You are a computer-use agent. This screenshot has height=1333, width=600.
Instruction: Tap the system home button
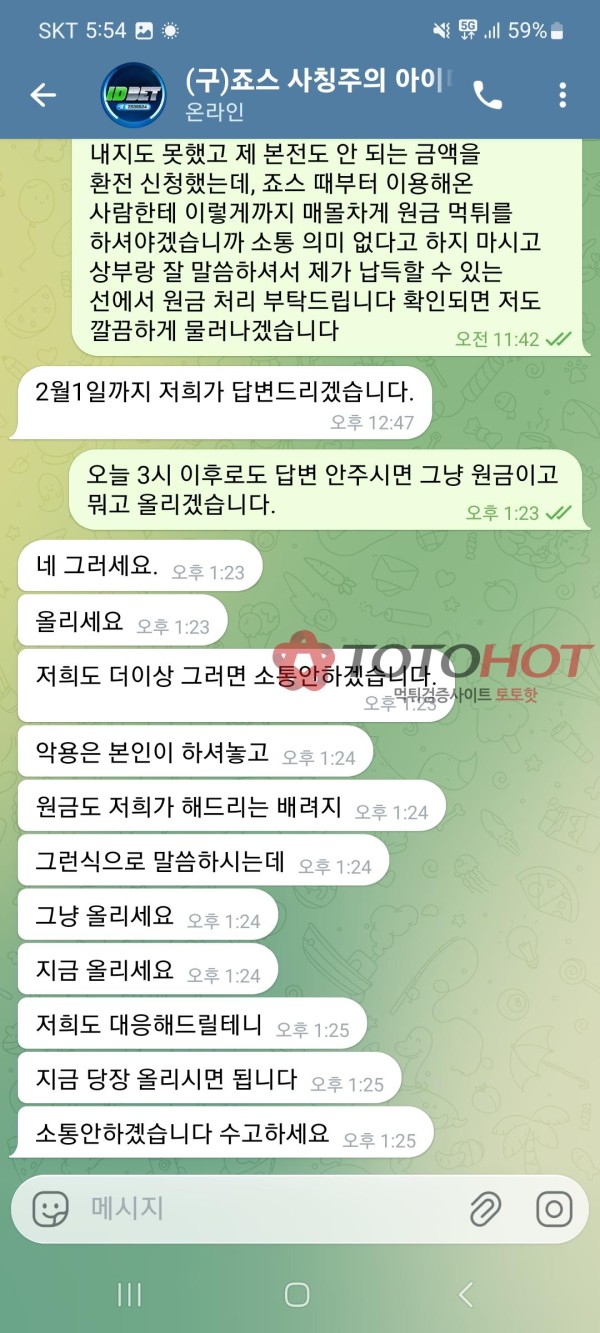(297, 1295)
